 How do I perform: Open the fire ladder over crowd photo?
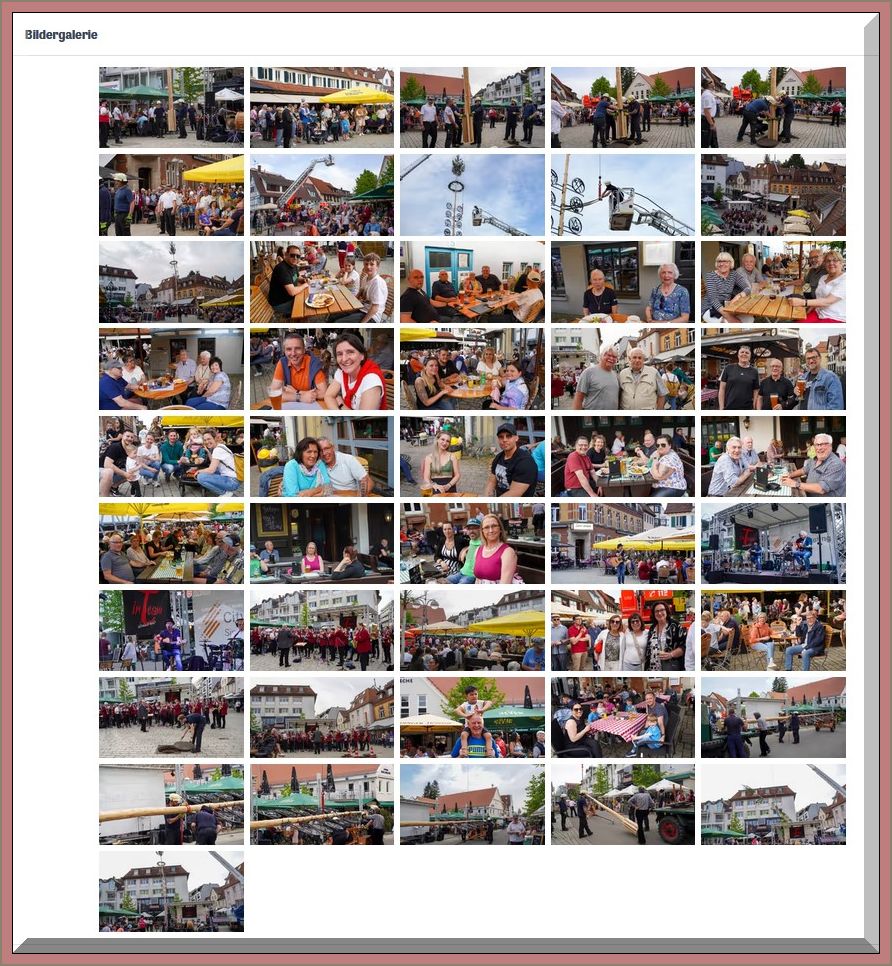[321, 195]
